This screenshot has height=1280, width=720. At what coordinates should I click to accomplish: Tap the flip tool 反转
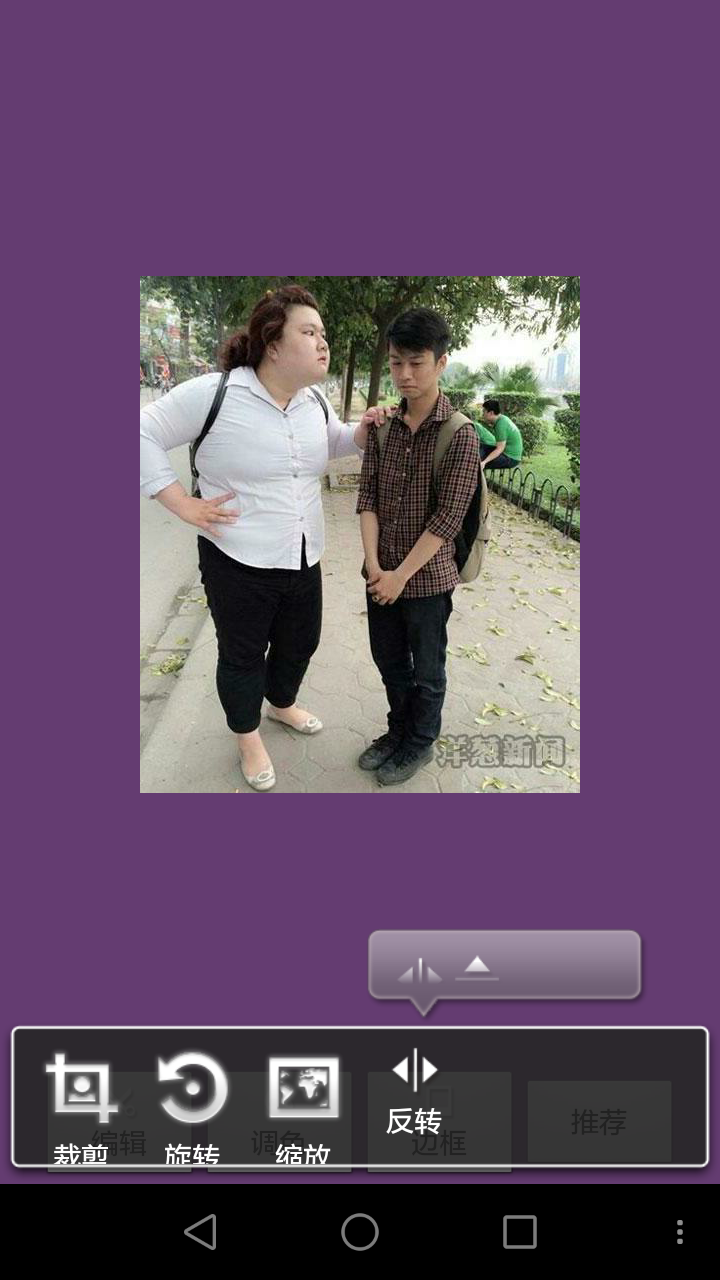pyautogui.click(x=414, y=1092)
